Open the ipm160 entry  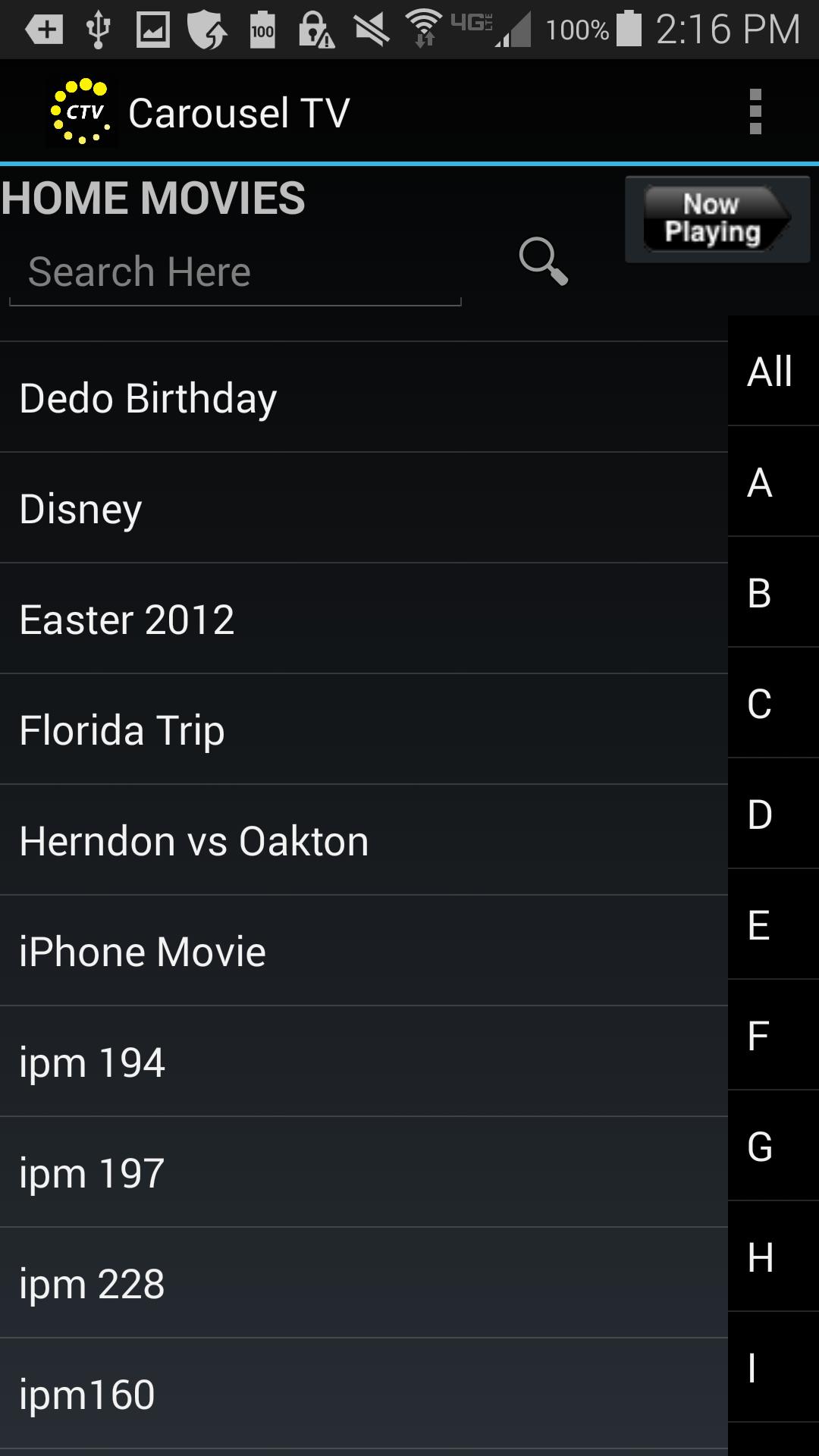(364, 1395)
